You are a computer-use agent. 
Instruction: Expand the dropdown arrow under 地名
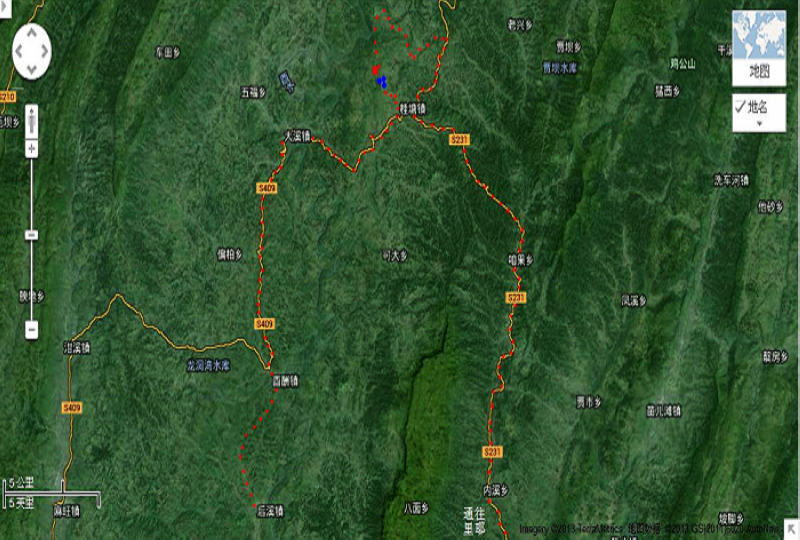[x=759, y=123]
